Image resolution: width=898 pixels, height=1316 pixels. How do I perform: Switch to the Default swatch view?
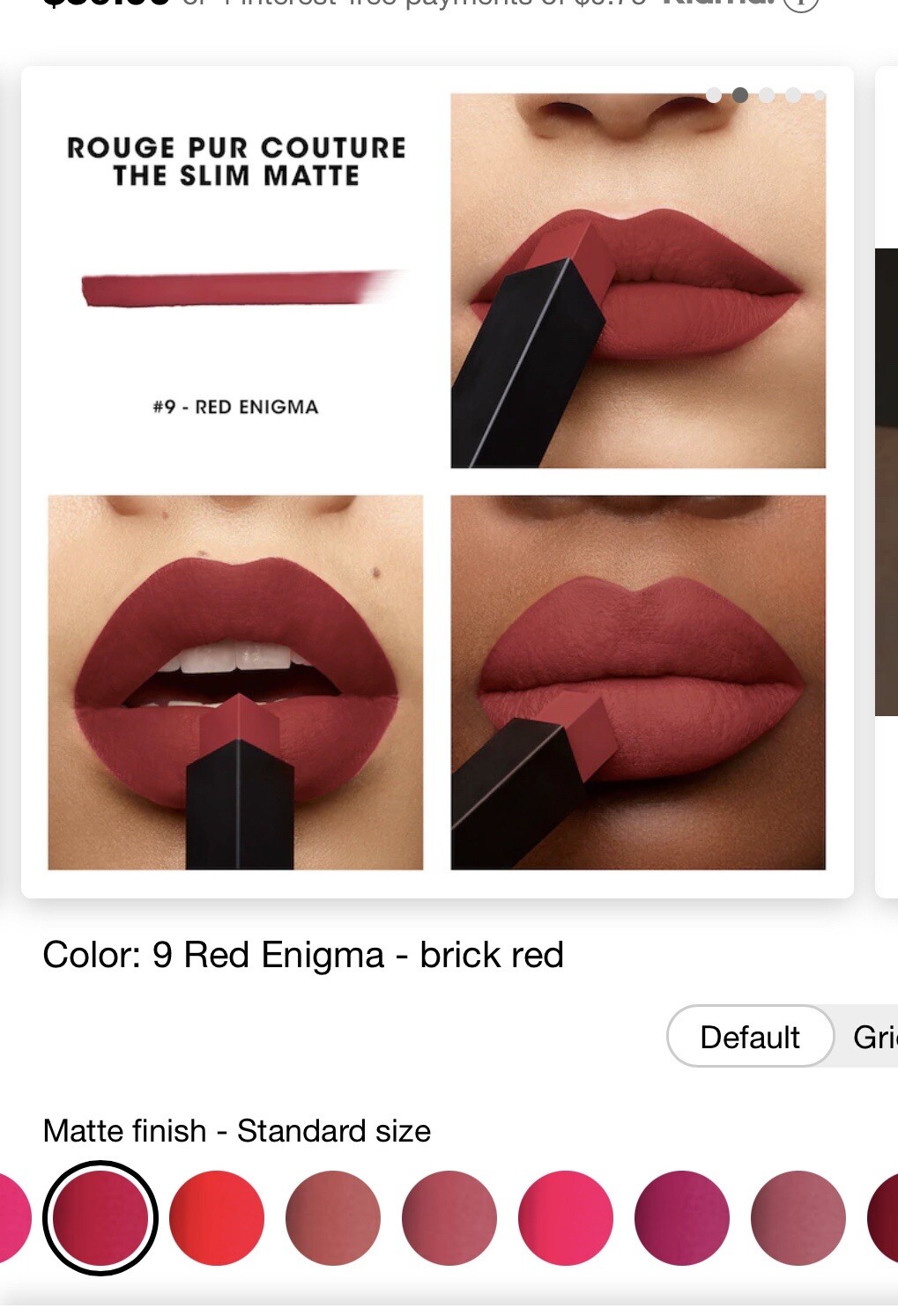point(750,1037)
